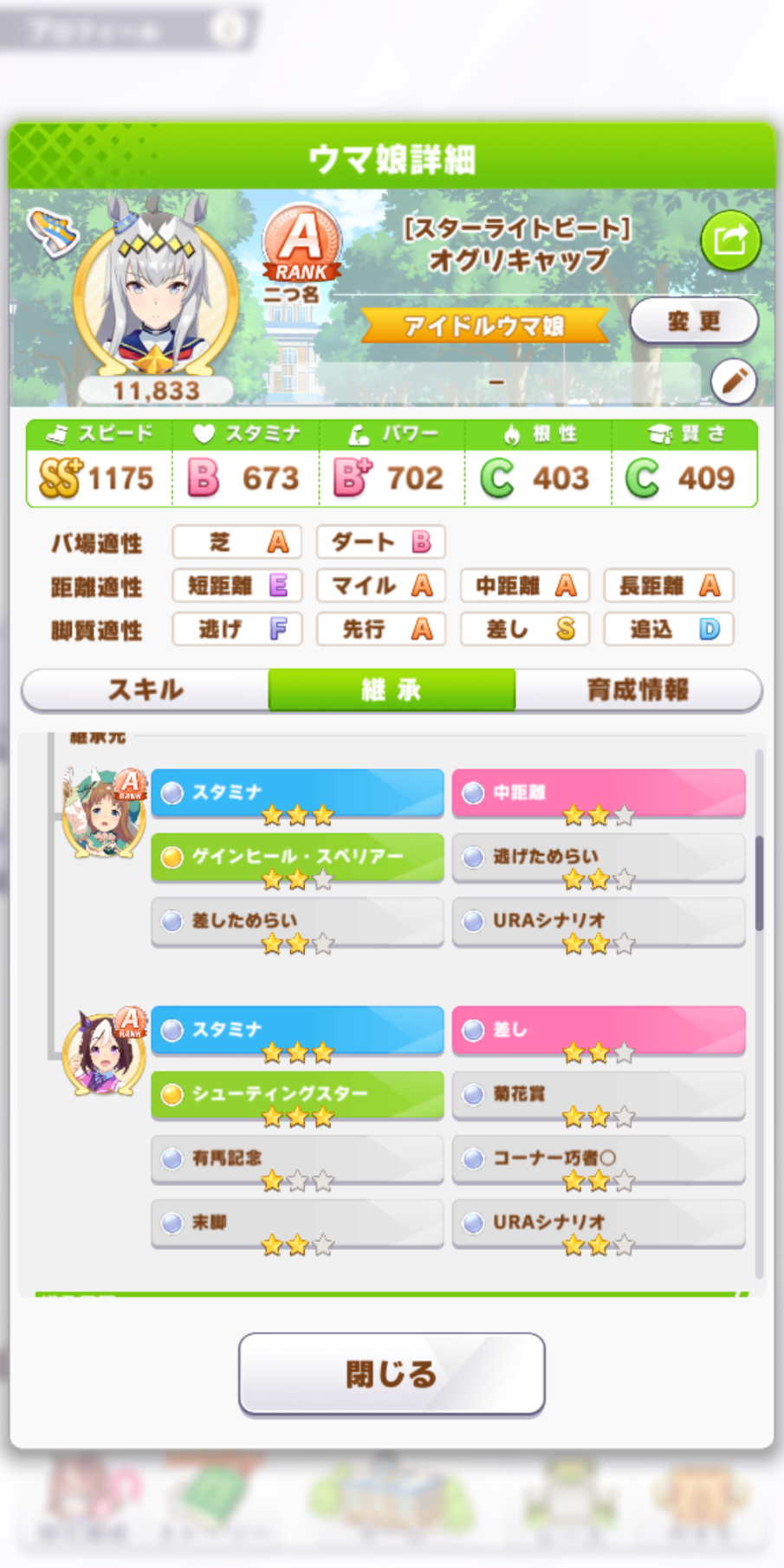Tap the 変更 button
The height and width of the screenshot is (1568, 784).
694,321
